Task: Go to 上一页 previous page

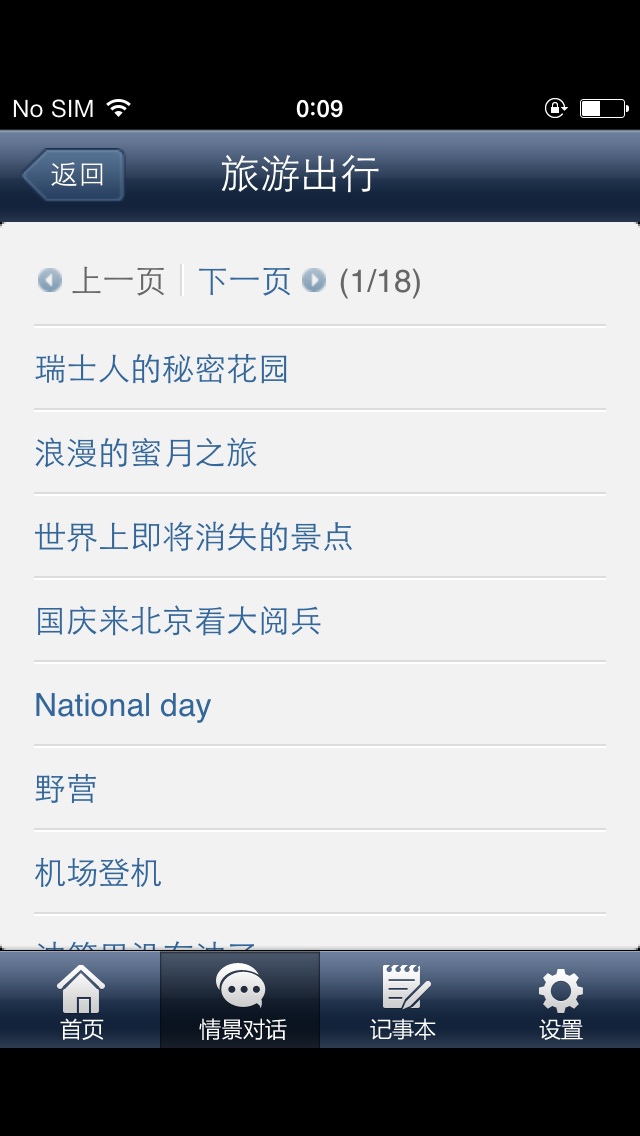Action: 103,281
